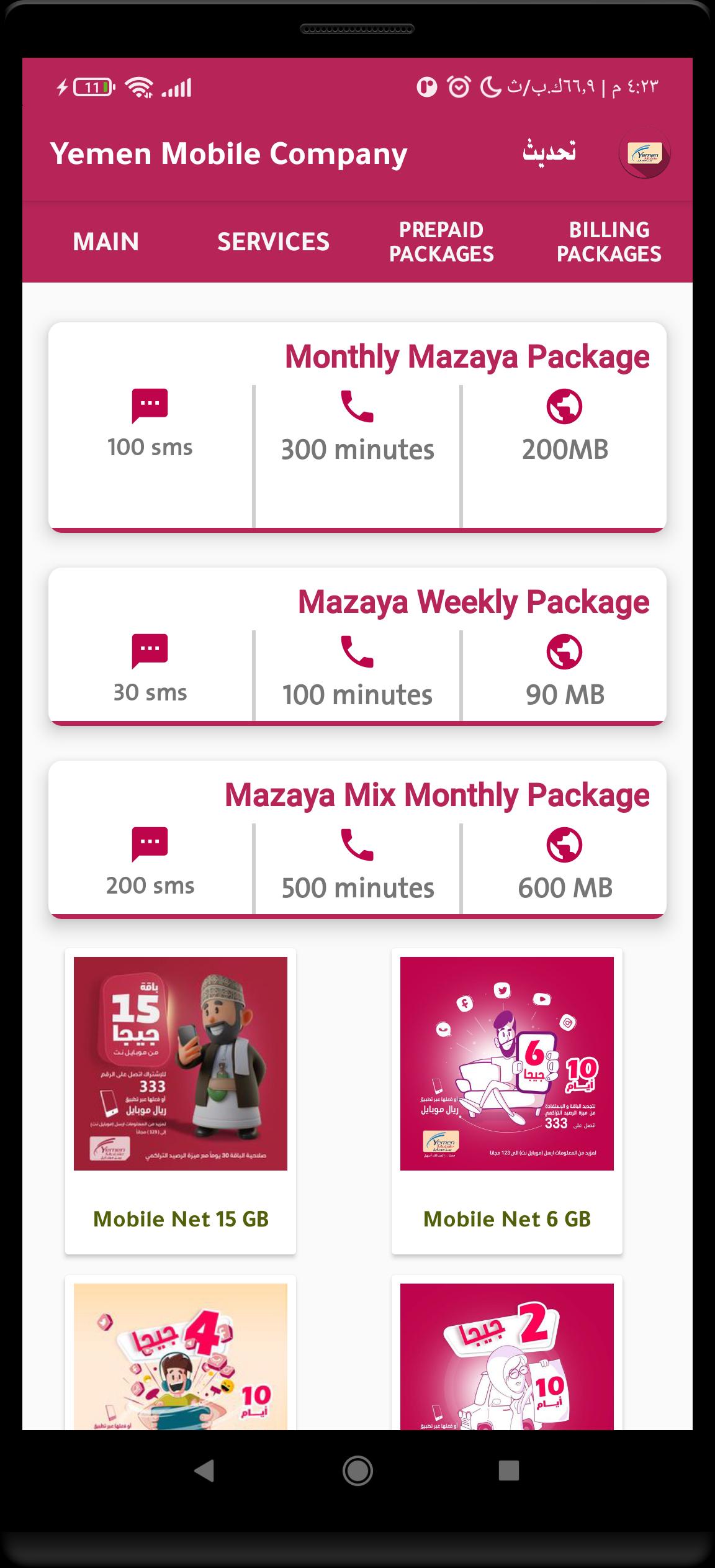Viewport: 715px width, 1568px height.
Task: Open the Mobile Net 15 GB tile
Action: (181, 1101)
